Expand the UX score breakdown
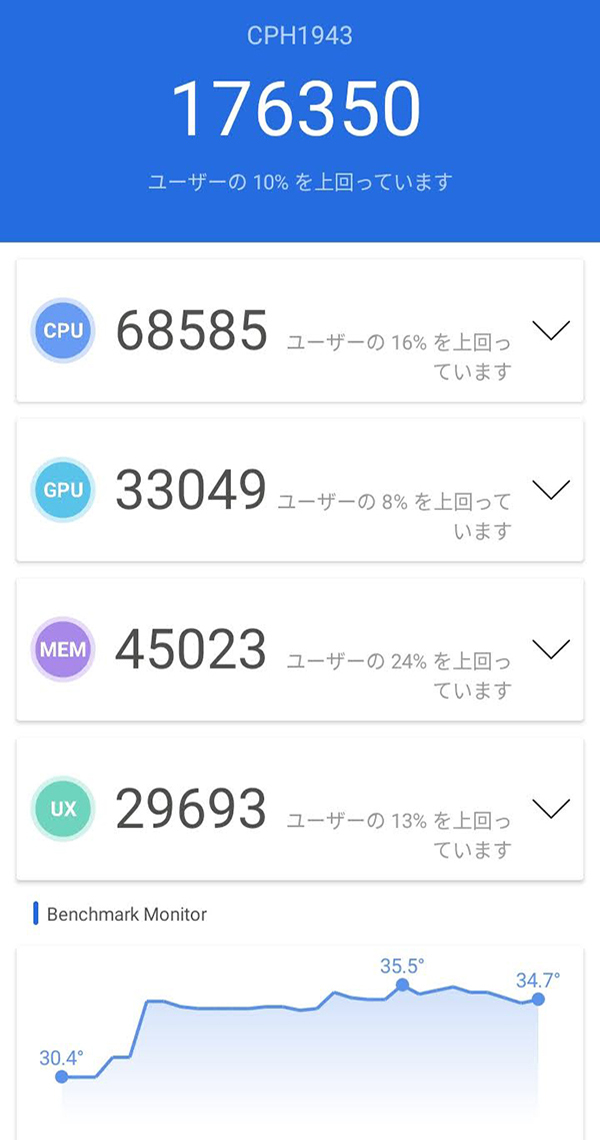Image resolution: width=600 pixels, height=1140 pixels. click(551, 808)
